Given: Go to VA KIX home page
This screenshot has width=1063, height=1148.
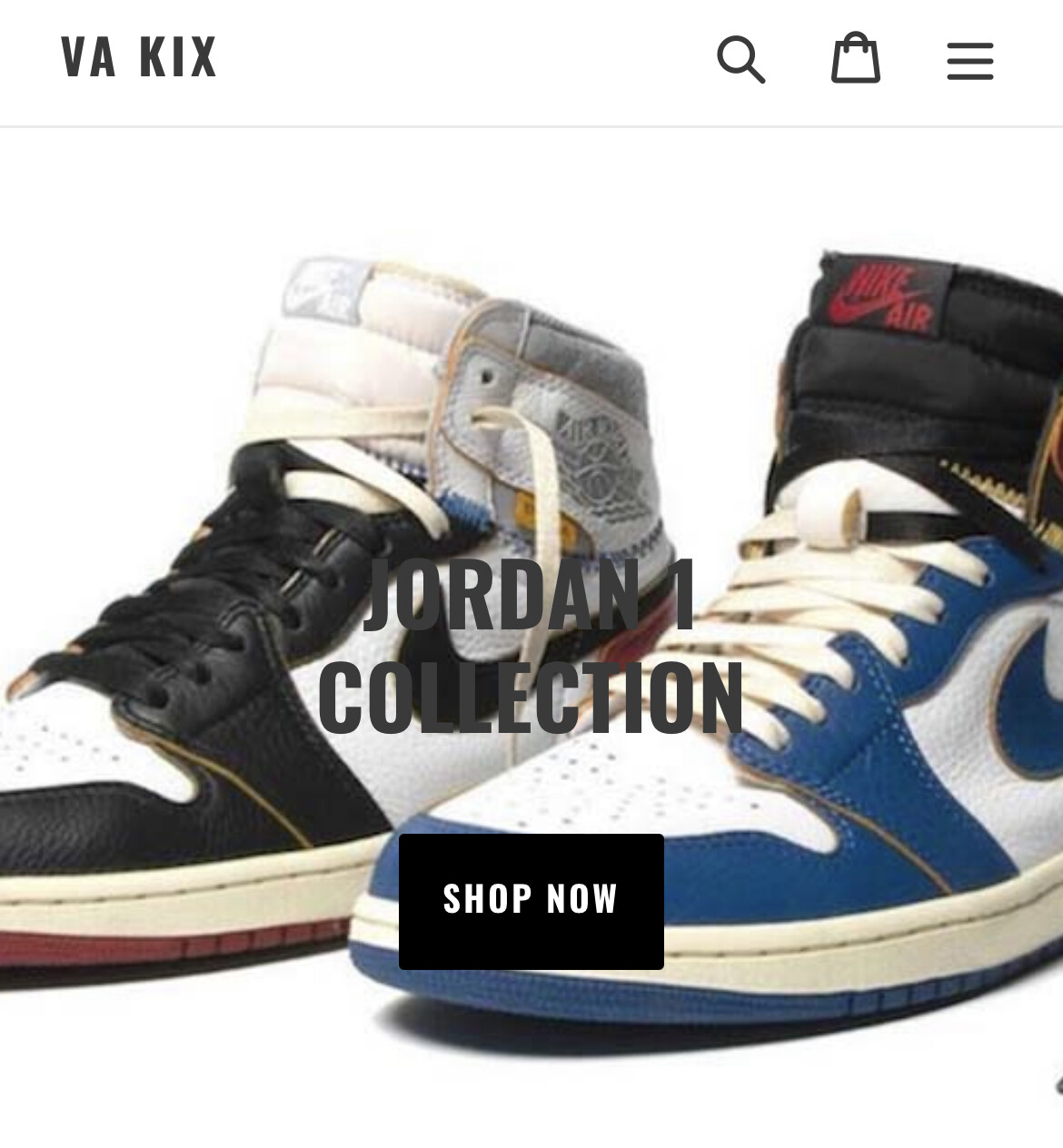Looking at the screenshot, I should tap(139, 57).
